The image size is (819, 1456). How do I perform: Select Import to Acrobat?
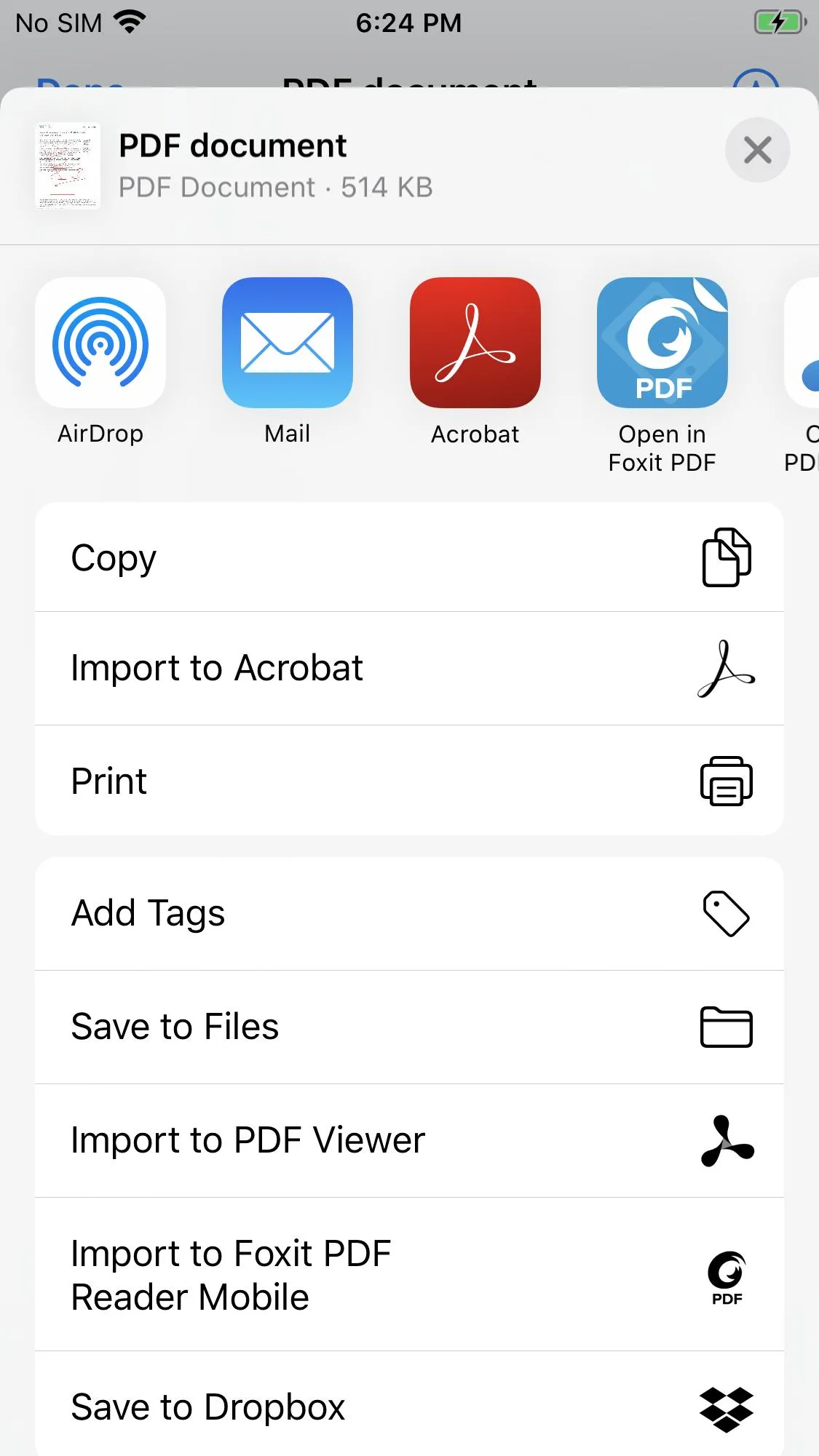[409, 668]
